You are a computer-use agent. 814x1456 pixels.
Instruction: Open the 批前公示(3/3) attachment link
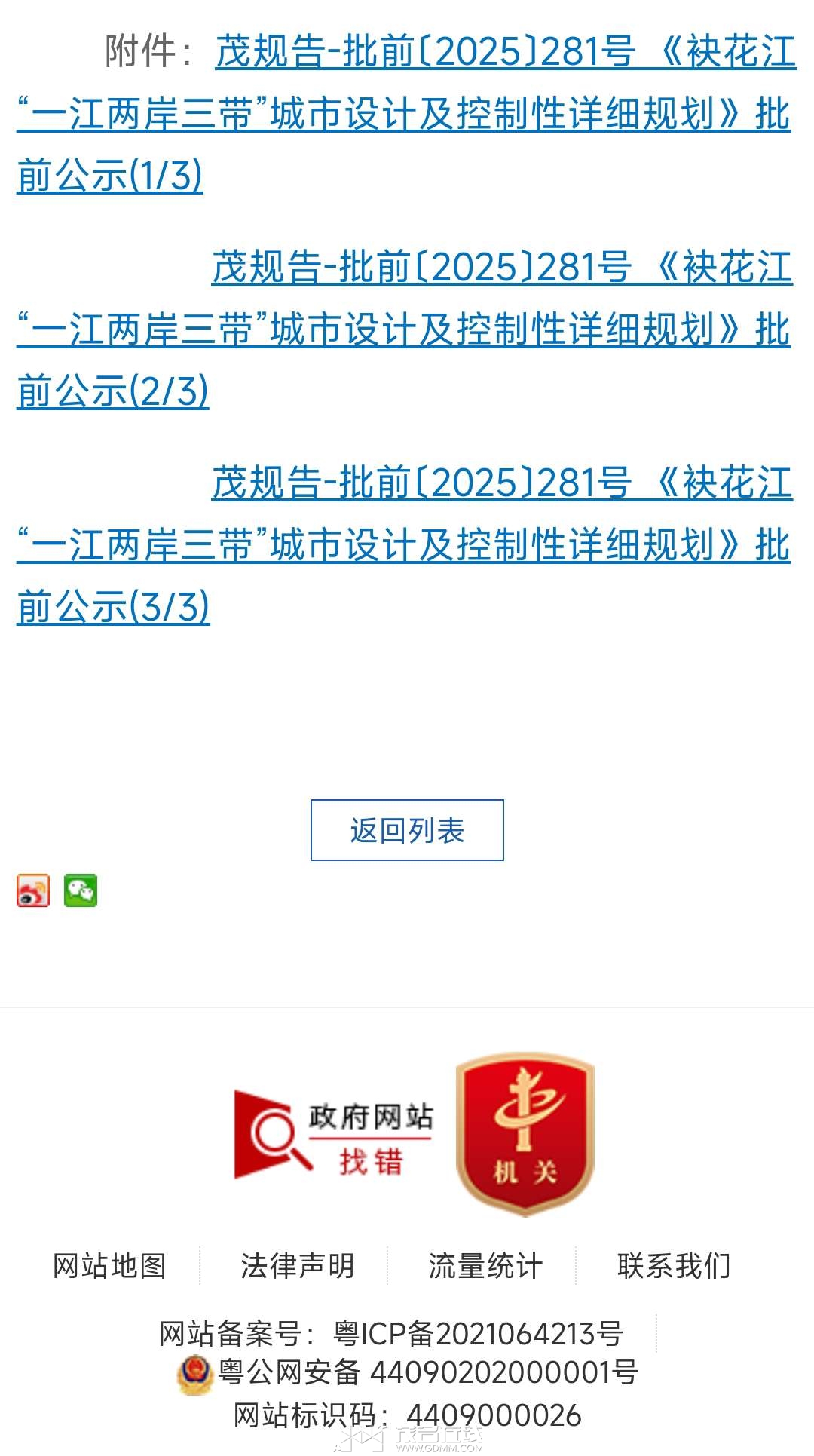[404, 544]
